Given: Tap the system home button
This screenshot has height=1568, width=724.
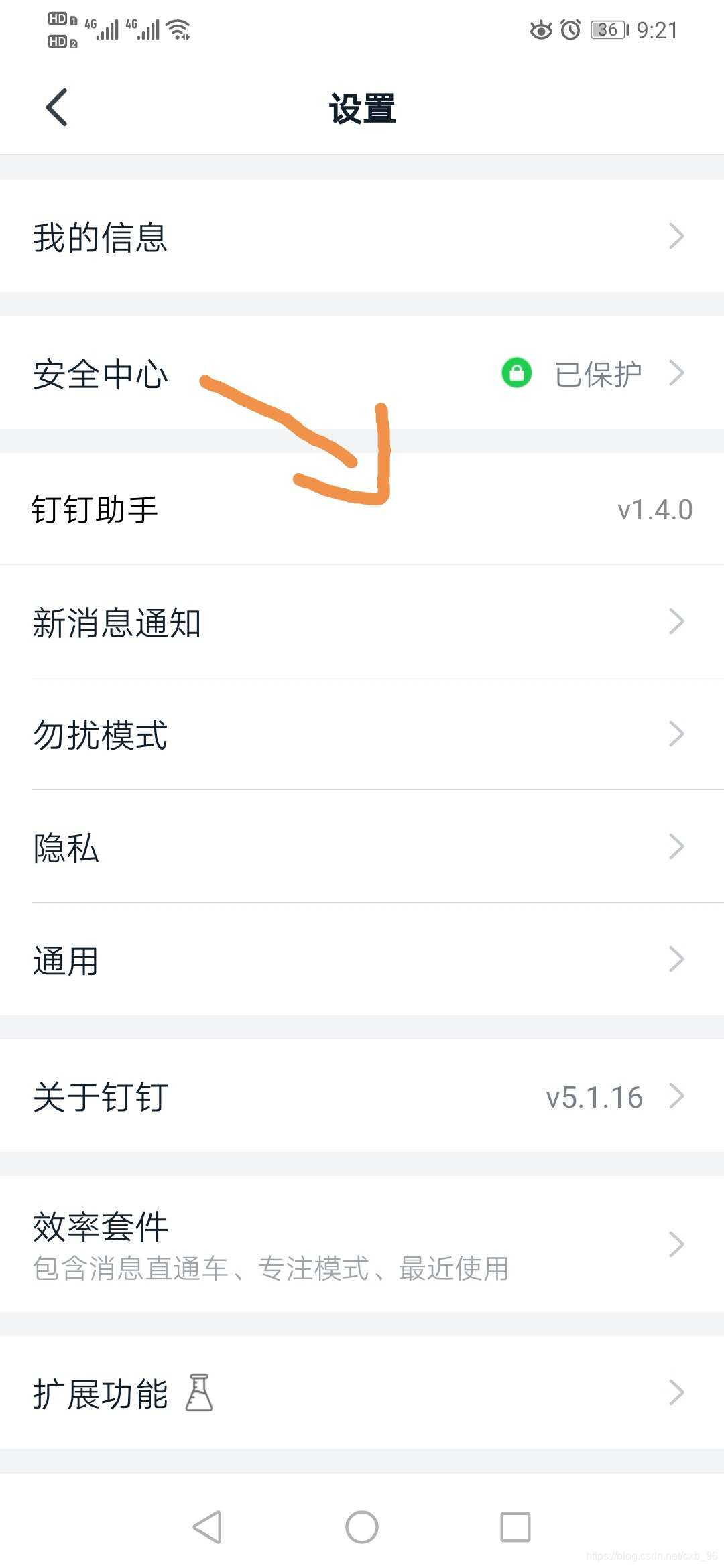Looking at the screenshot, I should coord(362,1527).
